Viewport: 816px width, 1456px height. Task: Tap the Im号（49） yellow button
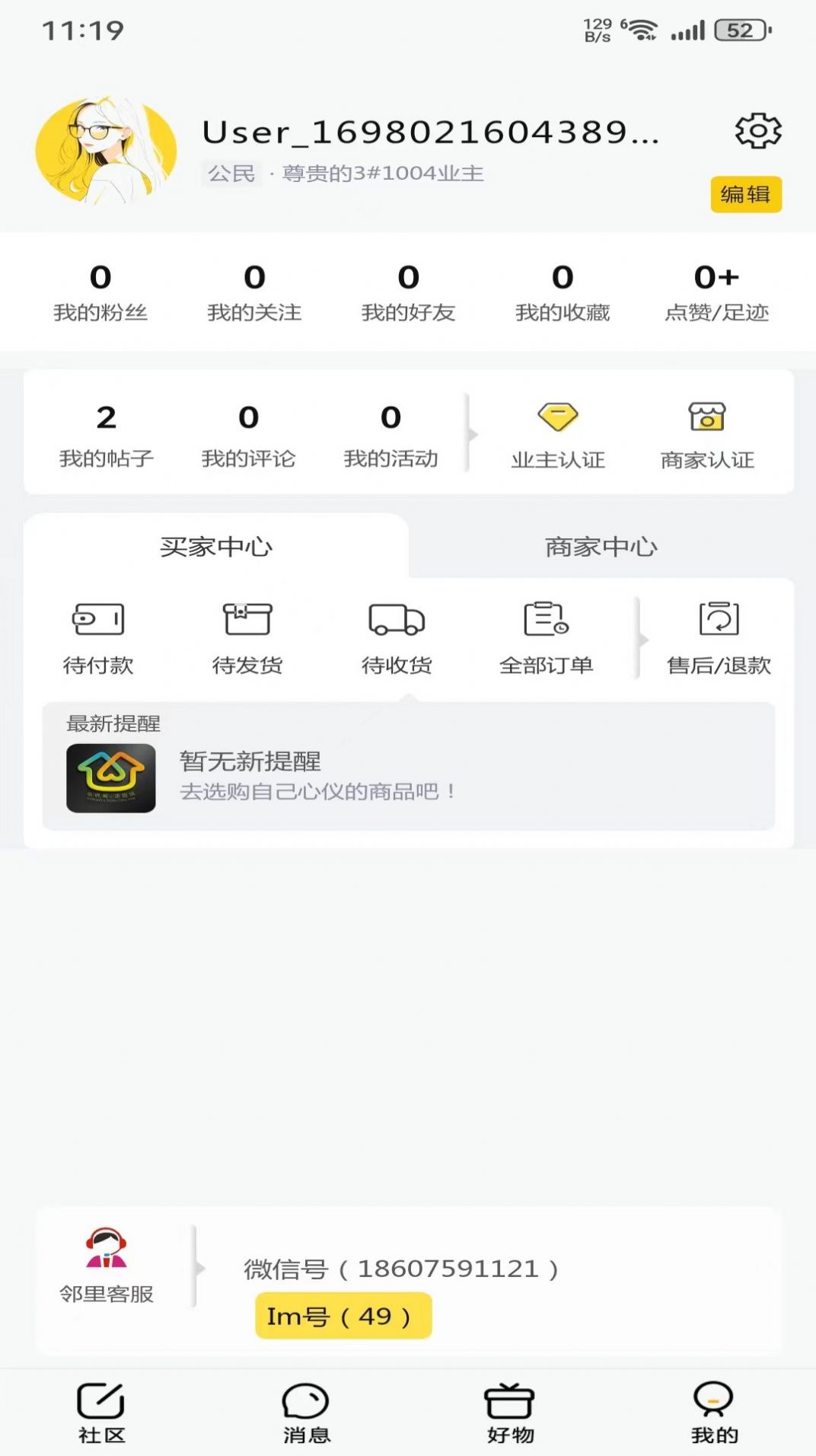[x=343, y=1314]
